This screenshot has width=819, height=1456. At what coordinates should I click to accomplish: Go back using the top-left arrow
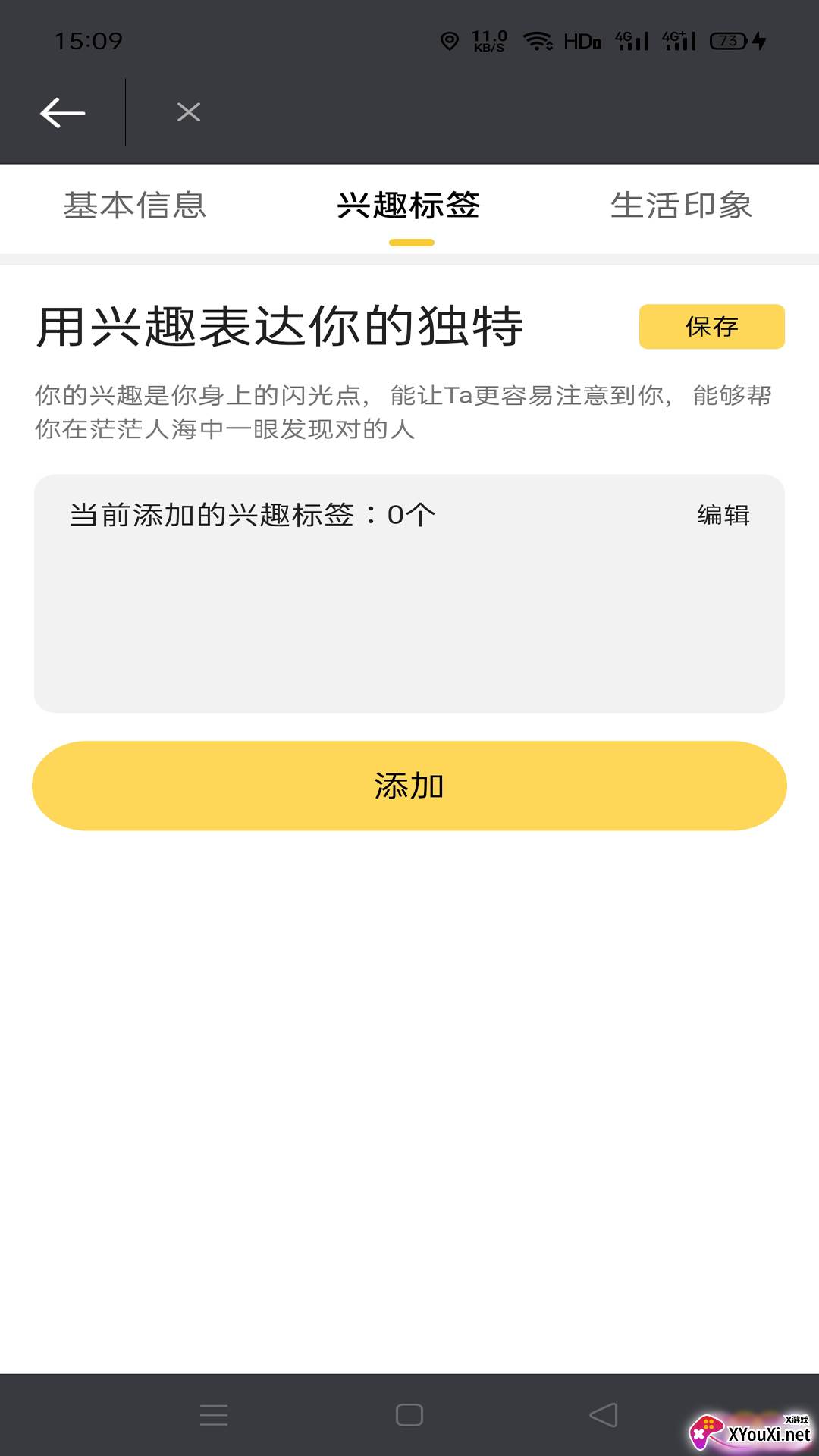63,113
